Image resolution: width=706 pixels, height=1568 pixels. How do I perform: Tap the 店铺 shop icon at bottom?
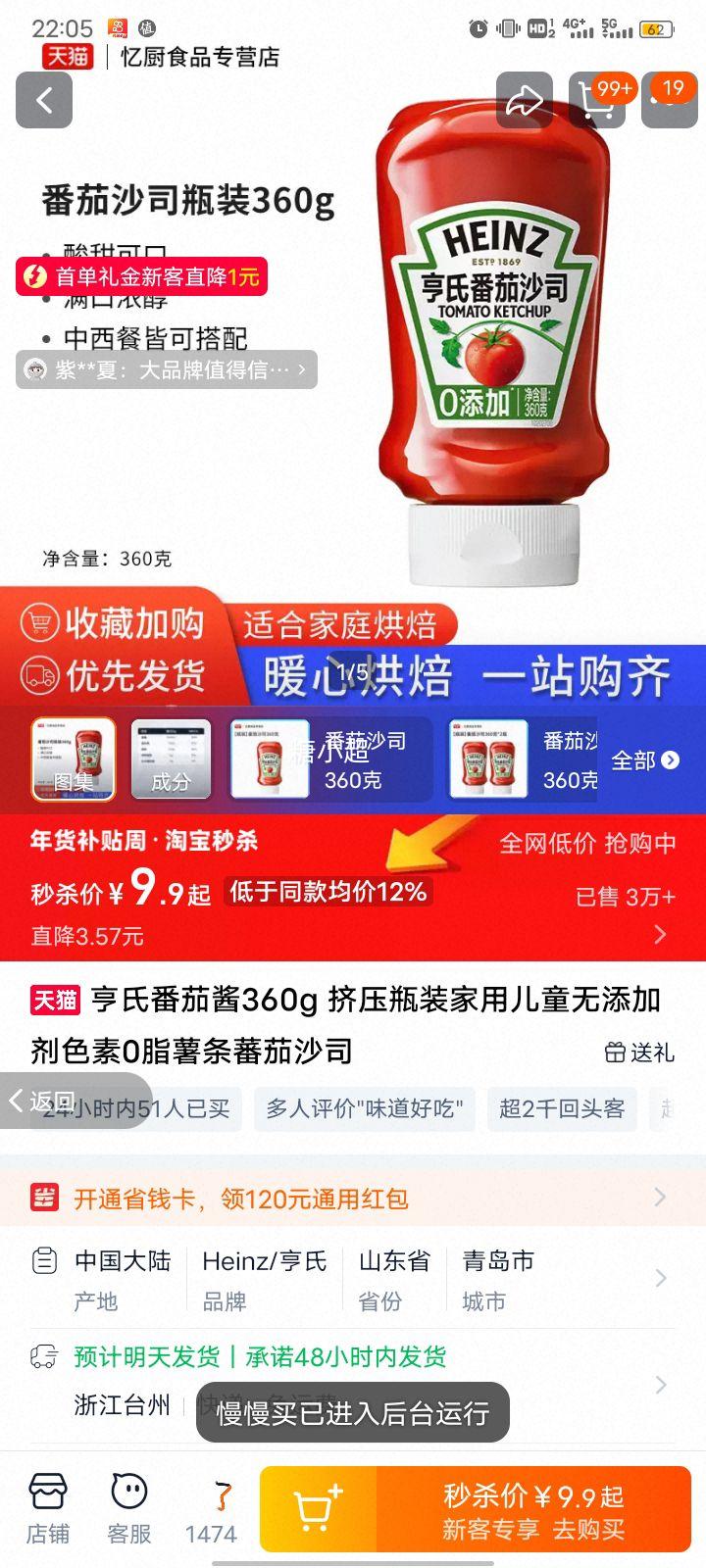click(x=46, y=1506)
